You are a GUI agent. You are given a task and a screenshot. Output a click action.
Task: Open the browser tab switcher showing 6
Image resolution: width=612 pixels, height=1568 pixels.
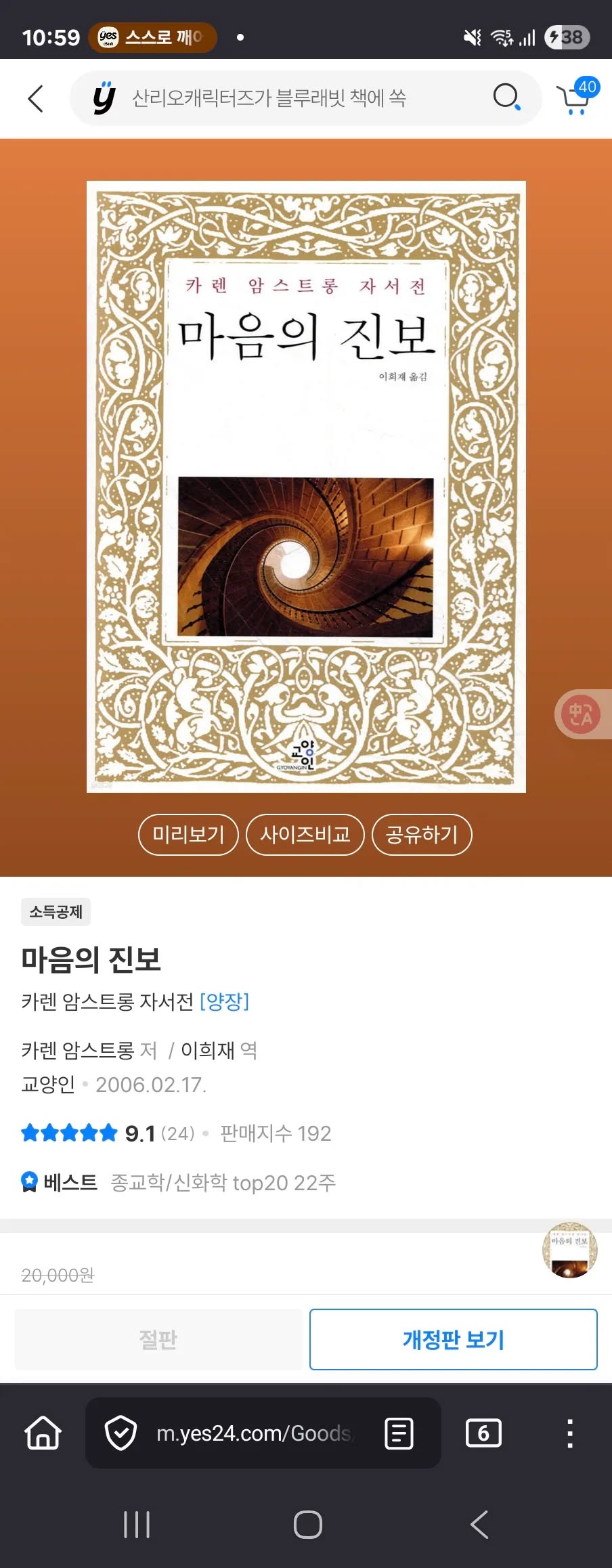coord(483,1433)
